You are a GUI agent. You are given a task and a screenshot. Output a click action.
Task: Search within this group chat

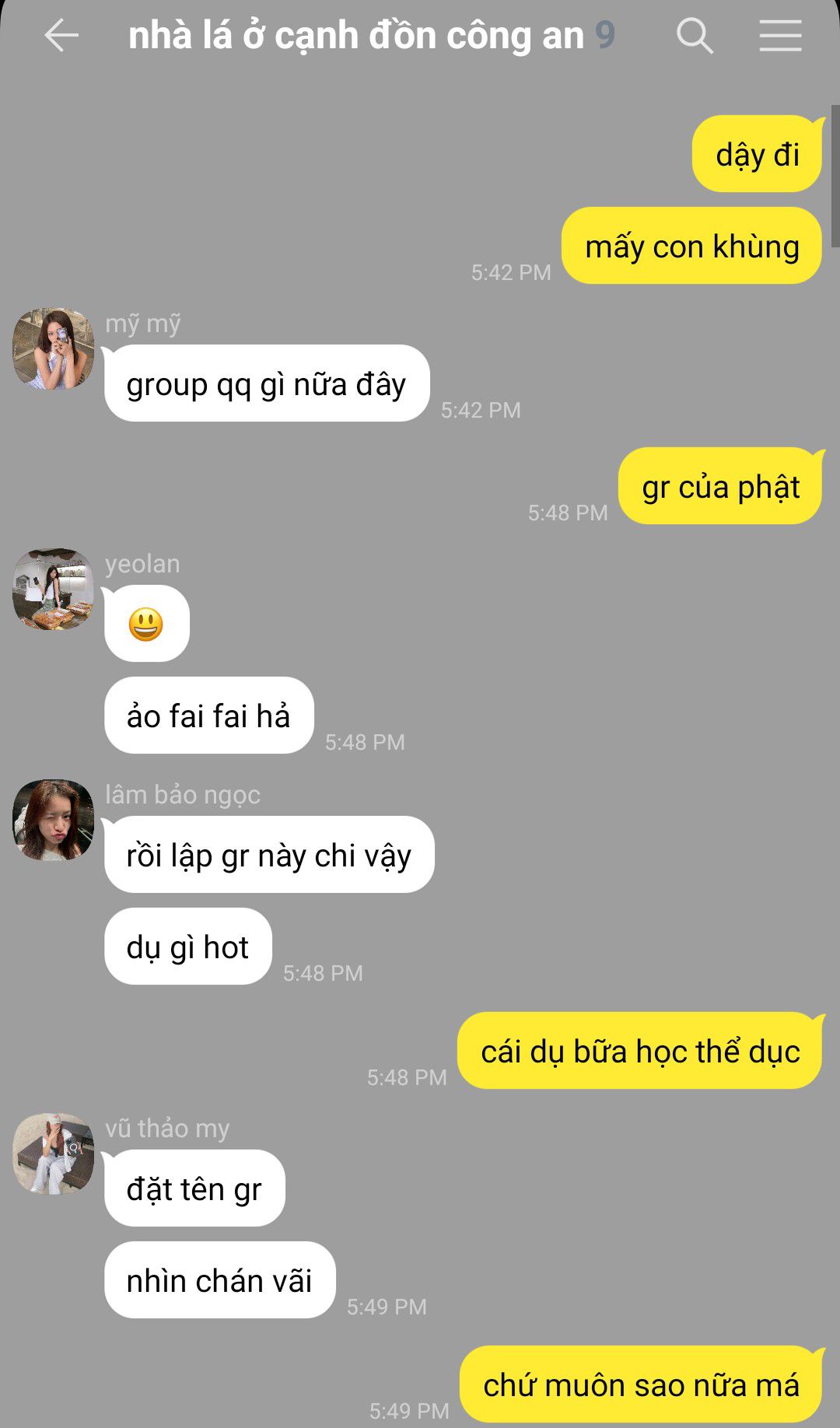pyautogui.click(x=694, y=36)
